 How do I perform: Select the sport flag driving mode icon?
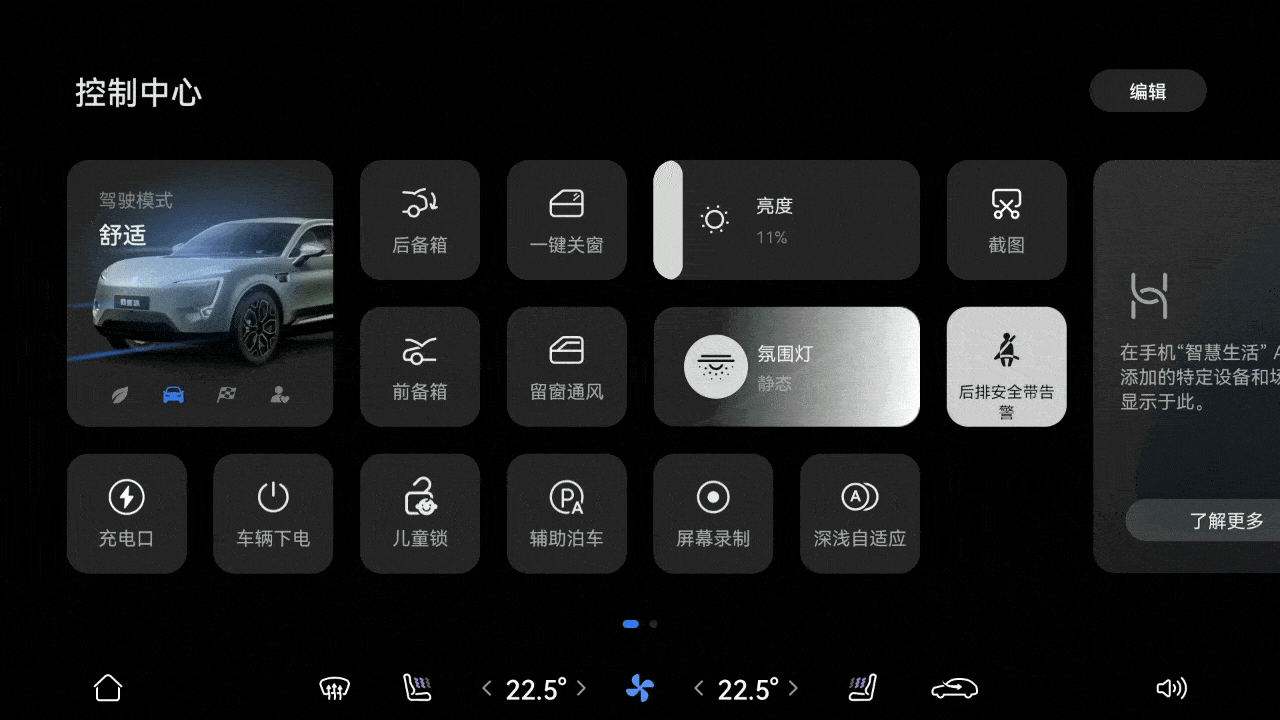[227, 395]
